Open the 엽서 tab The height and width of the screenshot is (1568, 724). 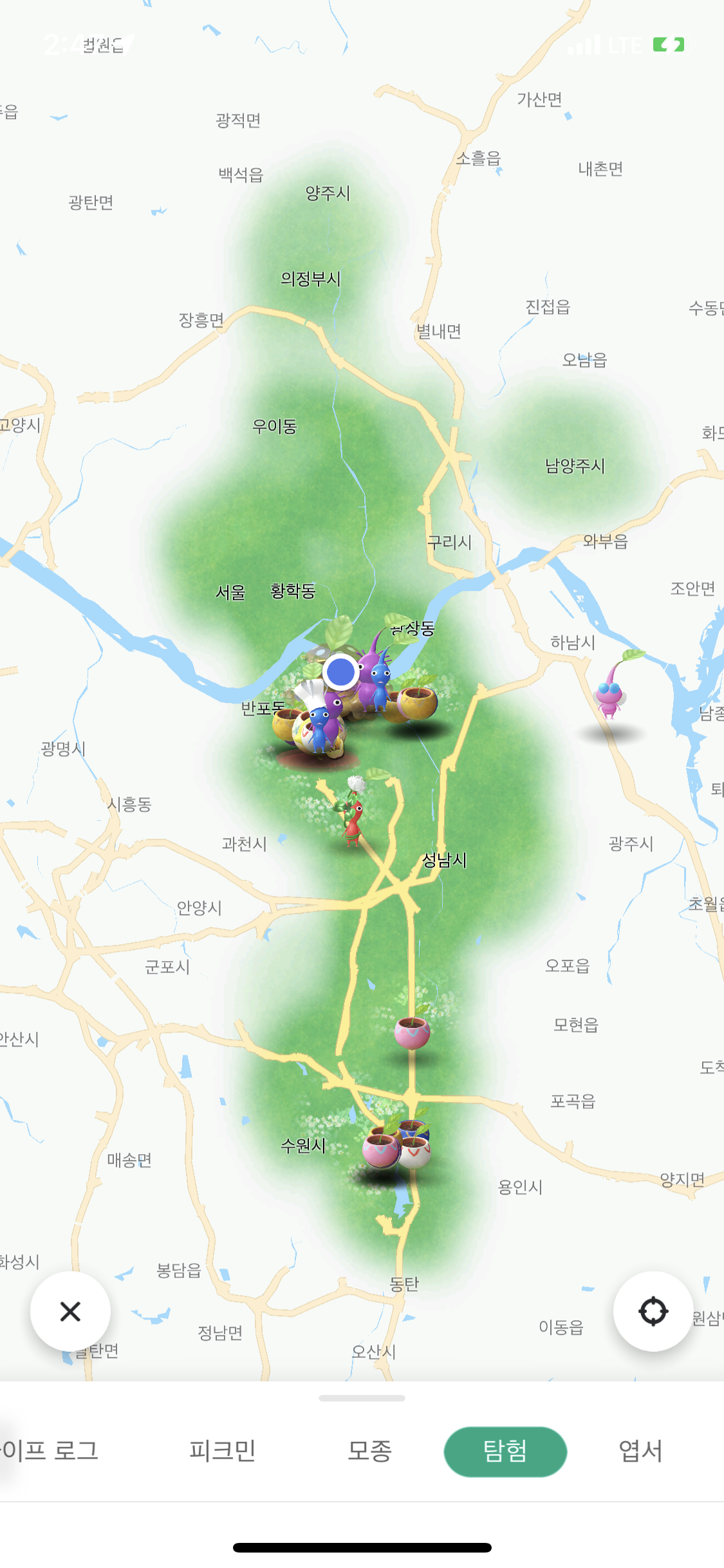[x=640, y=1451]
